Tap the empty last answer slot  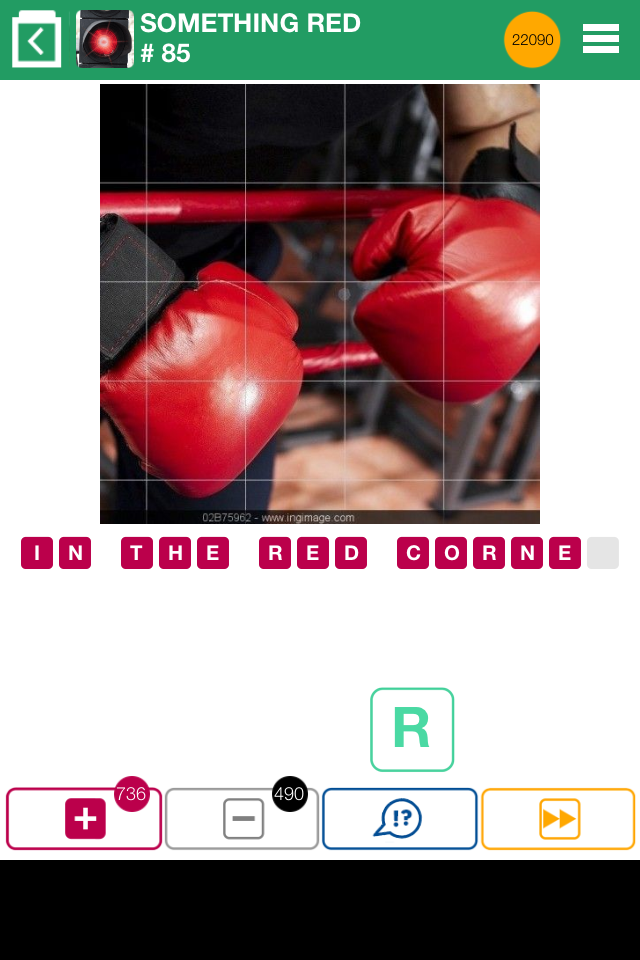pyautogui.click(x=603, y=553)
